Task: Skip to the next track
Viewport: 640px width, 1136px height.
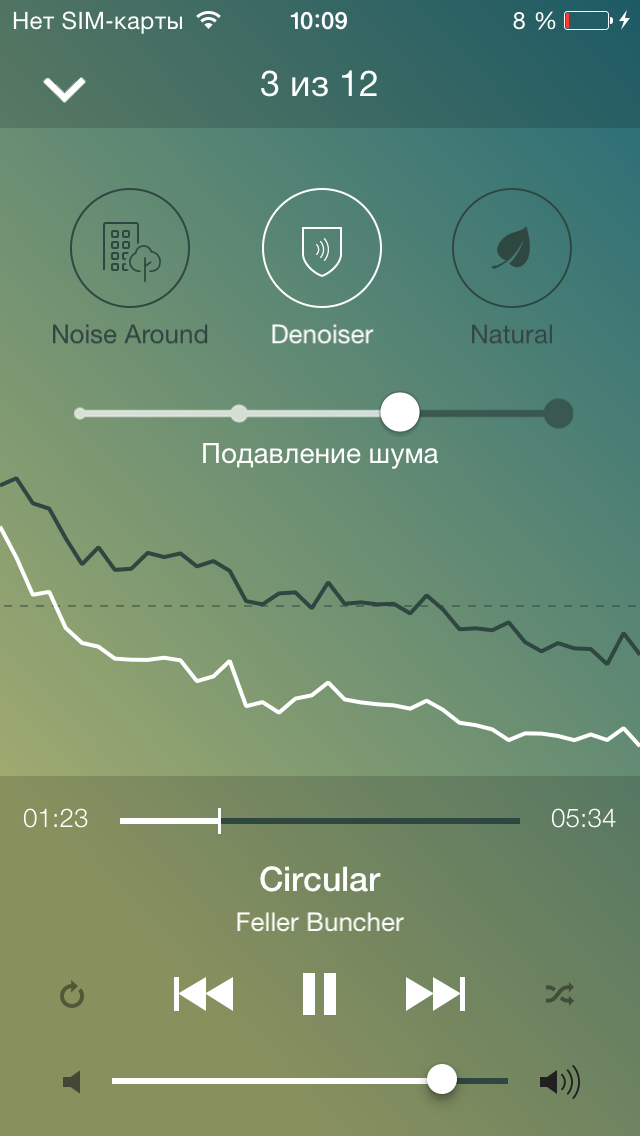Action: tap(435, 994)
